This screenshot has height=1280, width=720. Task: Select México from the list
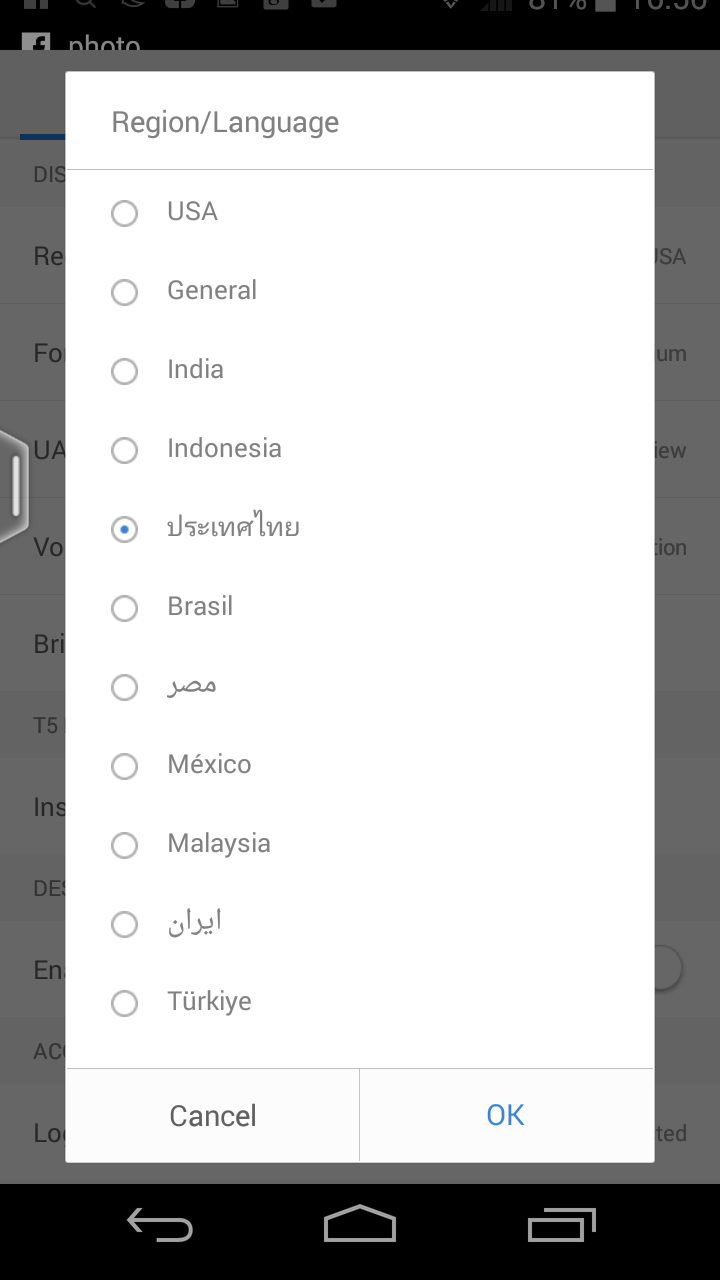[360, 765]
